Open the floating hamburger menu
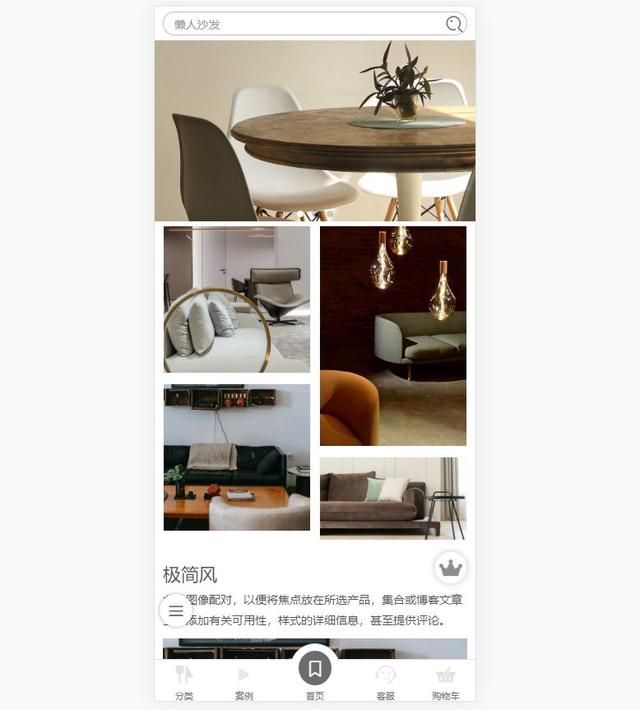This screenshot has width=640, height=710. (x=176, y=610)
